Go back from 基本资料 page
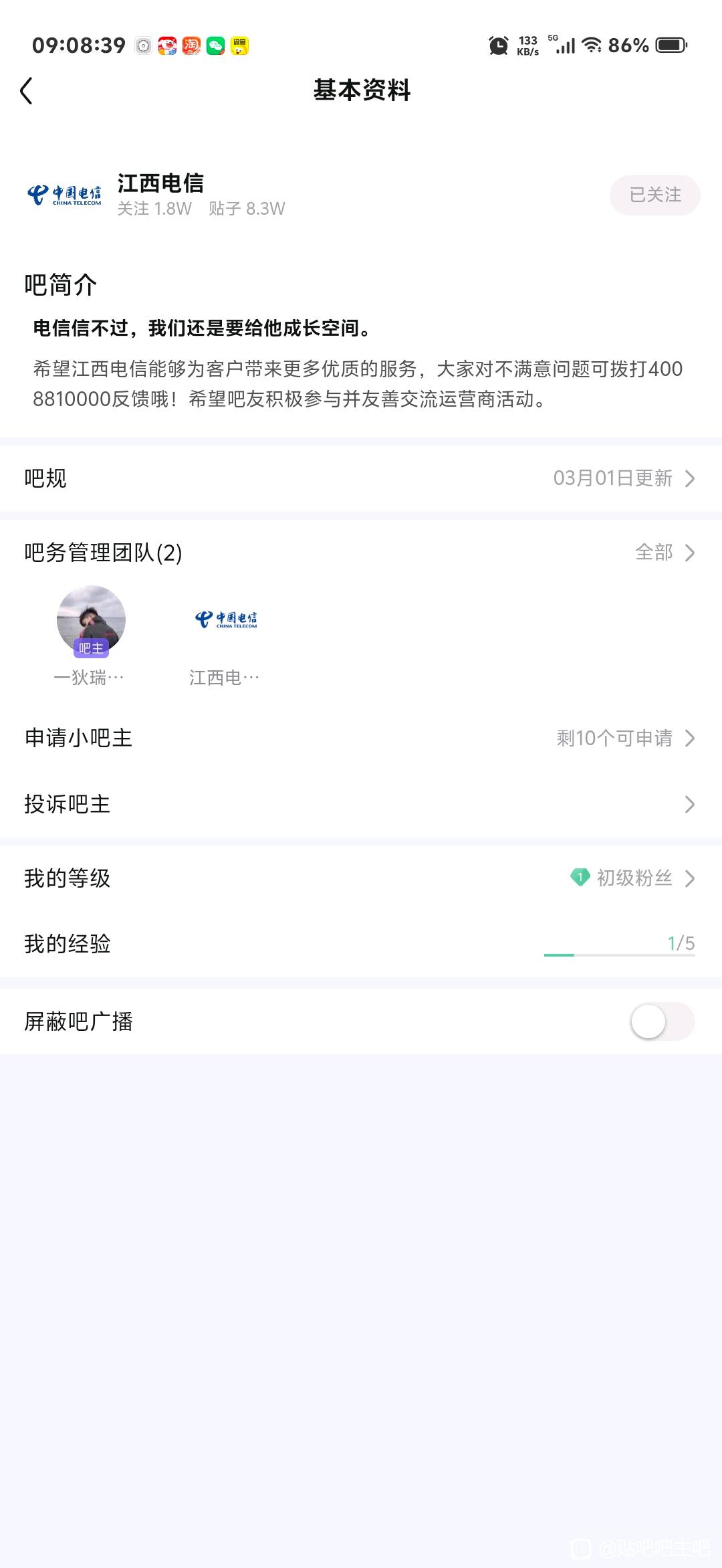722x1568 pixels. [x=27, y=91]
